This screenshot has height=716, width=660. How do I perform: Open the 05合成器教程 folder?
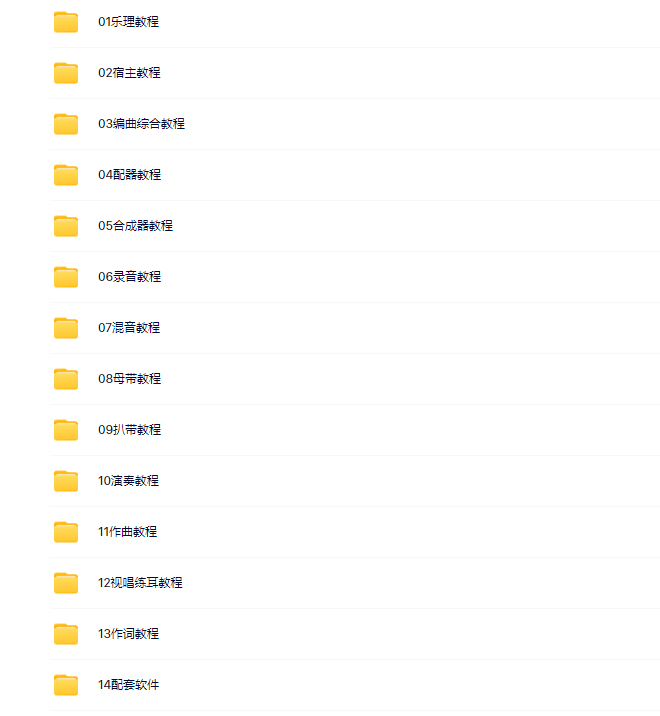(x=135, y=225)
